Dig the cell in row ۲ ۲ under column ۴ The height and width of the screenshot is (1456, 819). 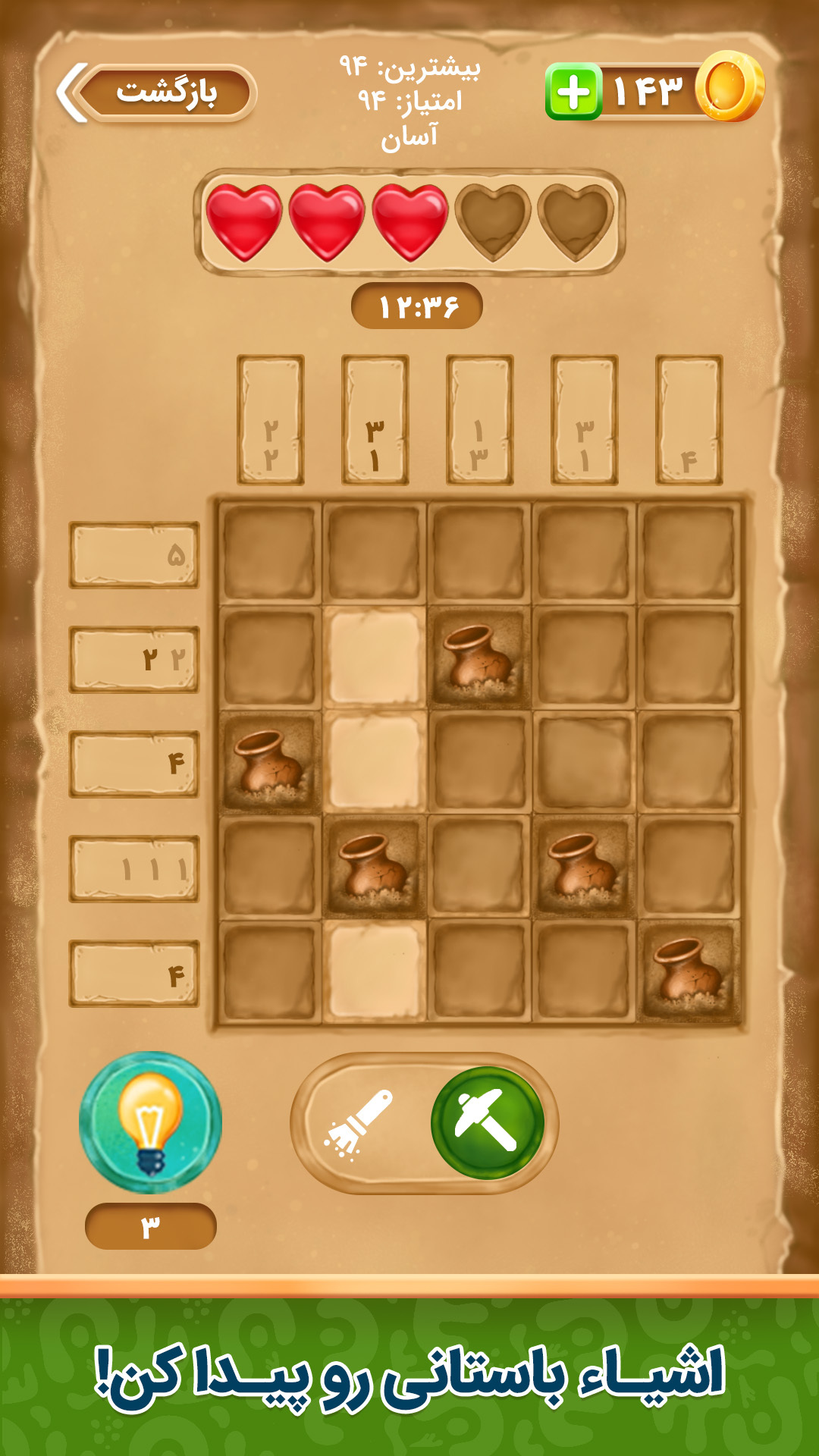click(x=689, y=658)
